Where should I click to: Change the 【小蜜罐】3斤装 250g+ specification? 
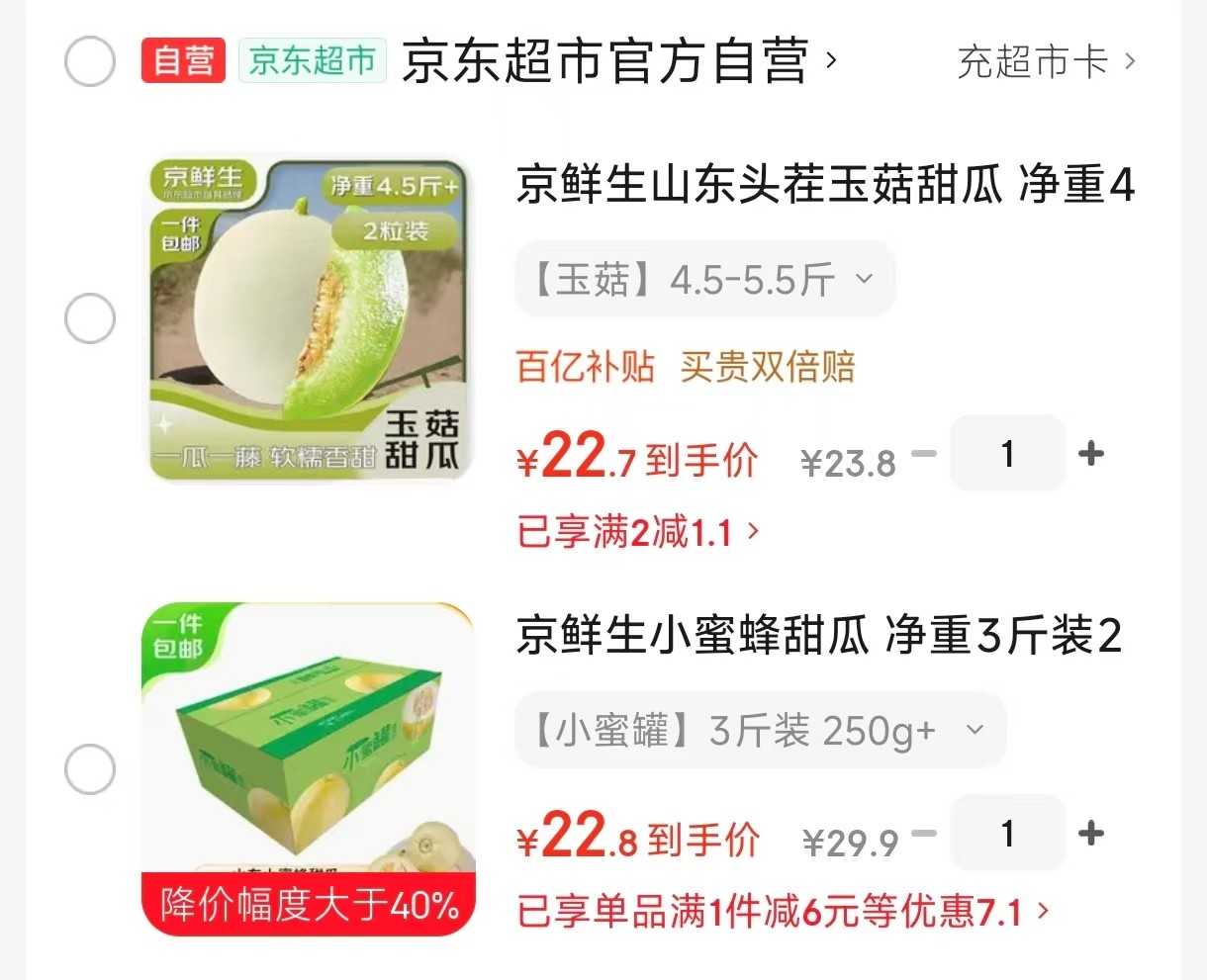coord(760,731)
